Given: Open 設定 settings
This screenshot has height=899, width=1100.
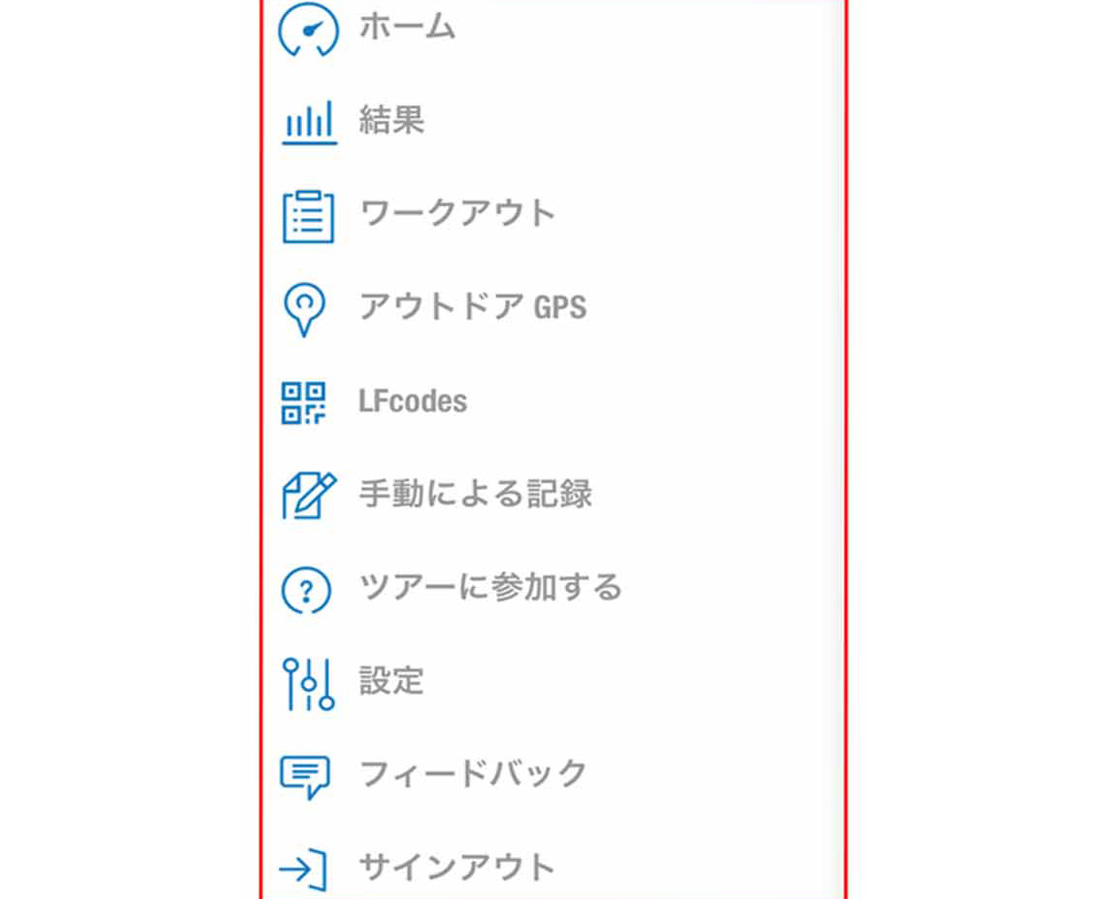Looking at the screenshot, I should pos(391,681).
